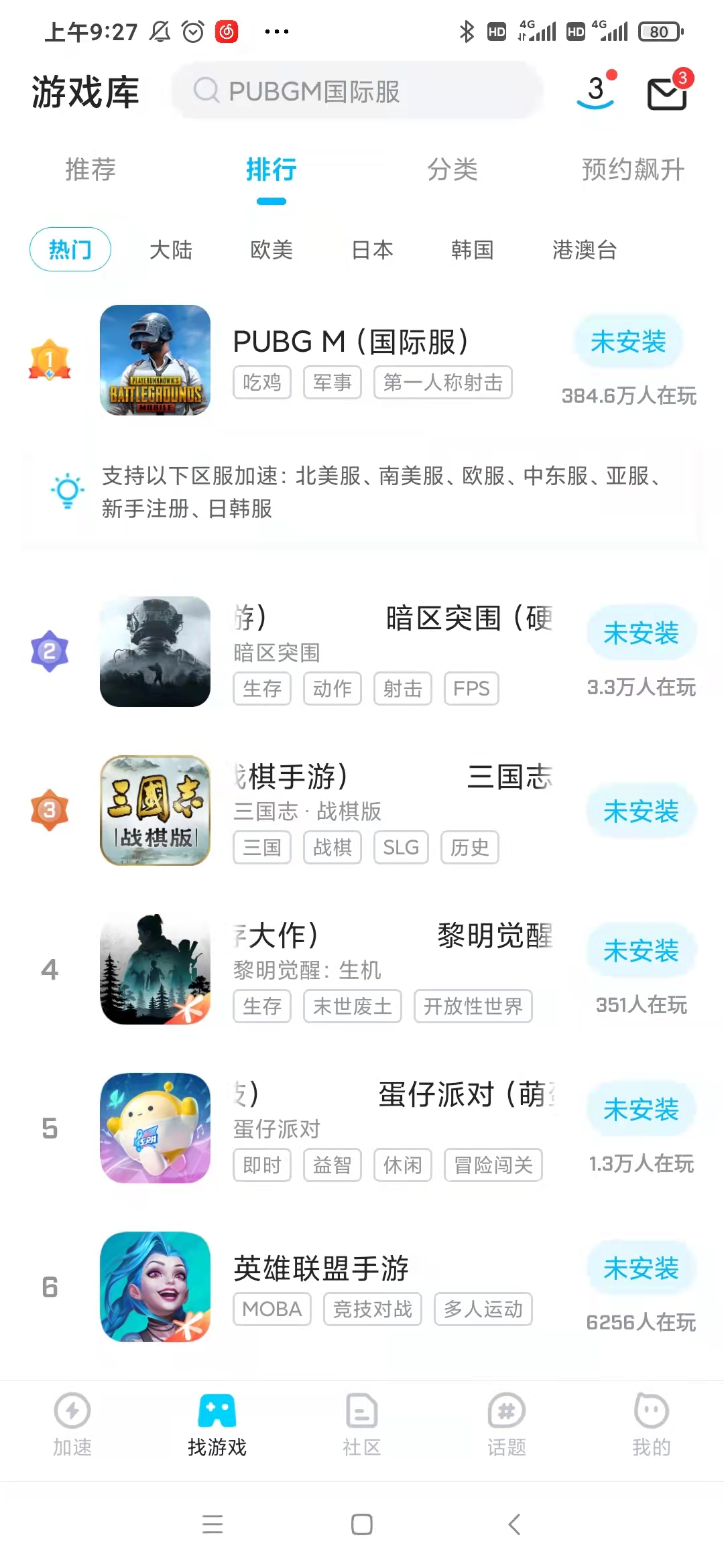Switch to the 推荐 tab
The image size is (724, 1568).
[x=90, y=170]
